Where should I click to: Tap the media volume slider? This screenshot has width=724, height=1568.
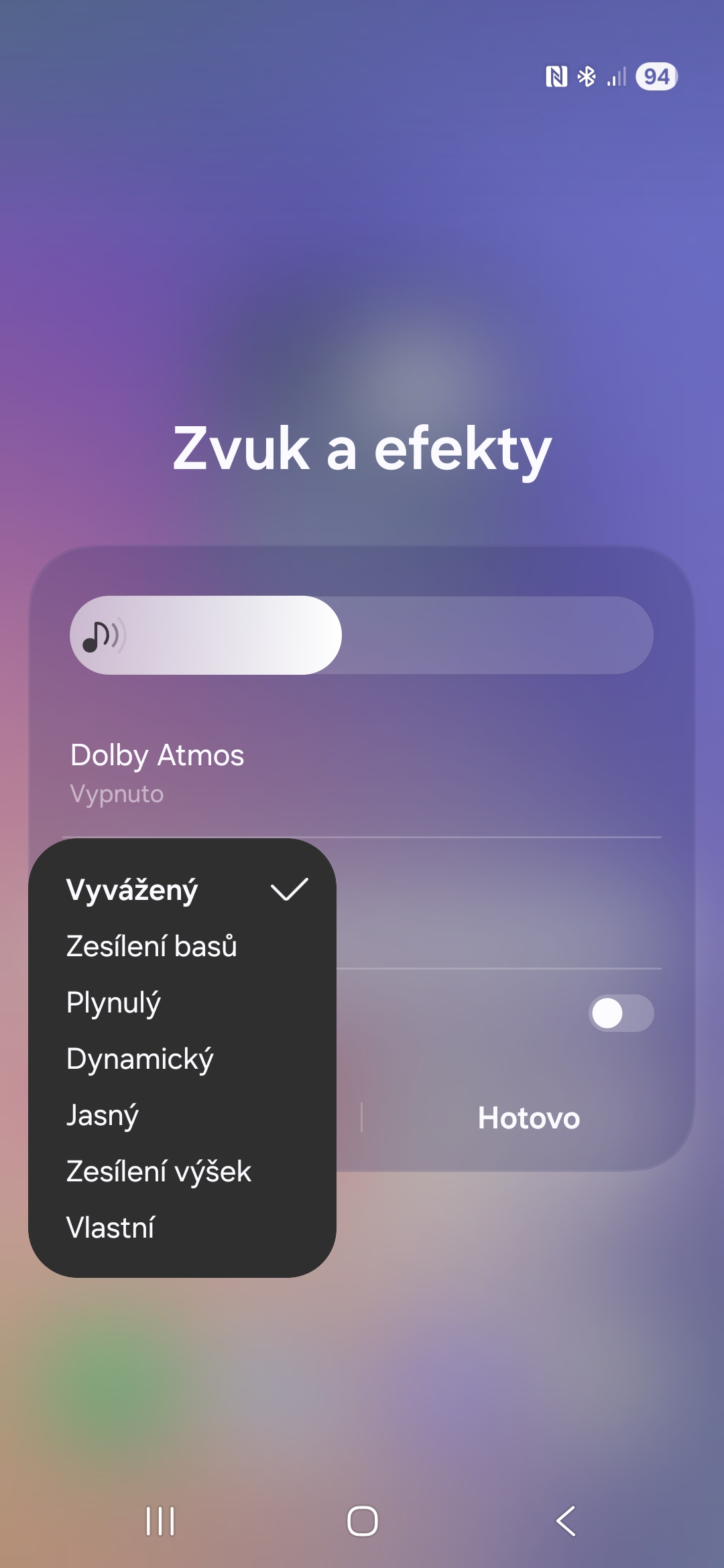362,635
